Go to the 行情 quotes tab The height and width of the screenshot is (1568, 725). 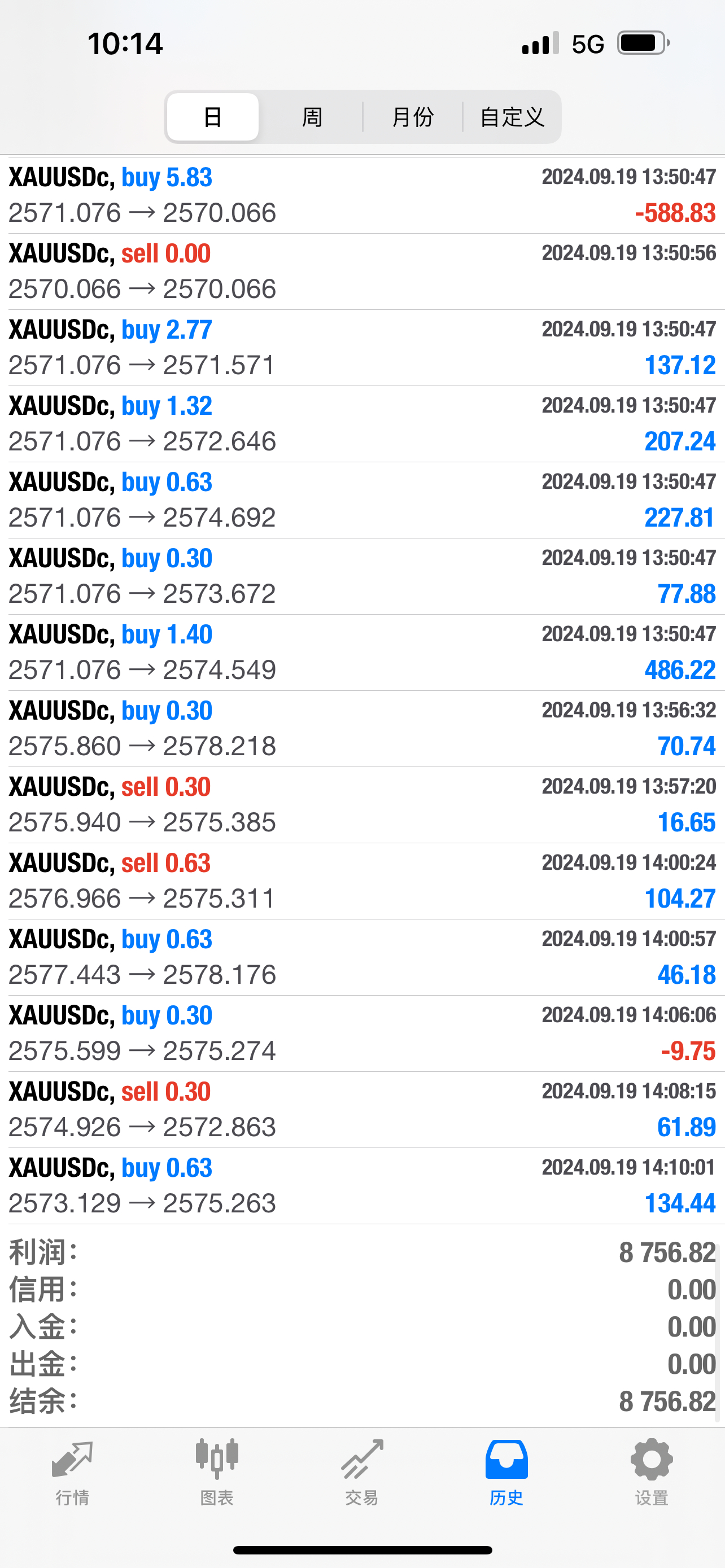72,1472
